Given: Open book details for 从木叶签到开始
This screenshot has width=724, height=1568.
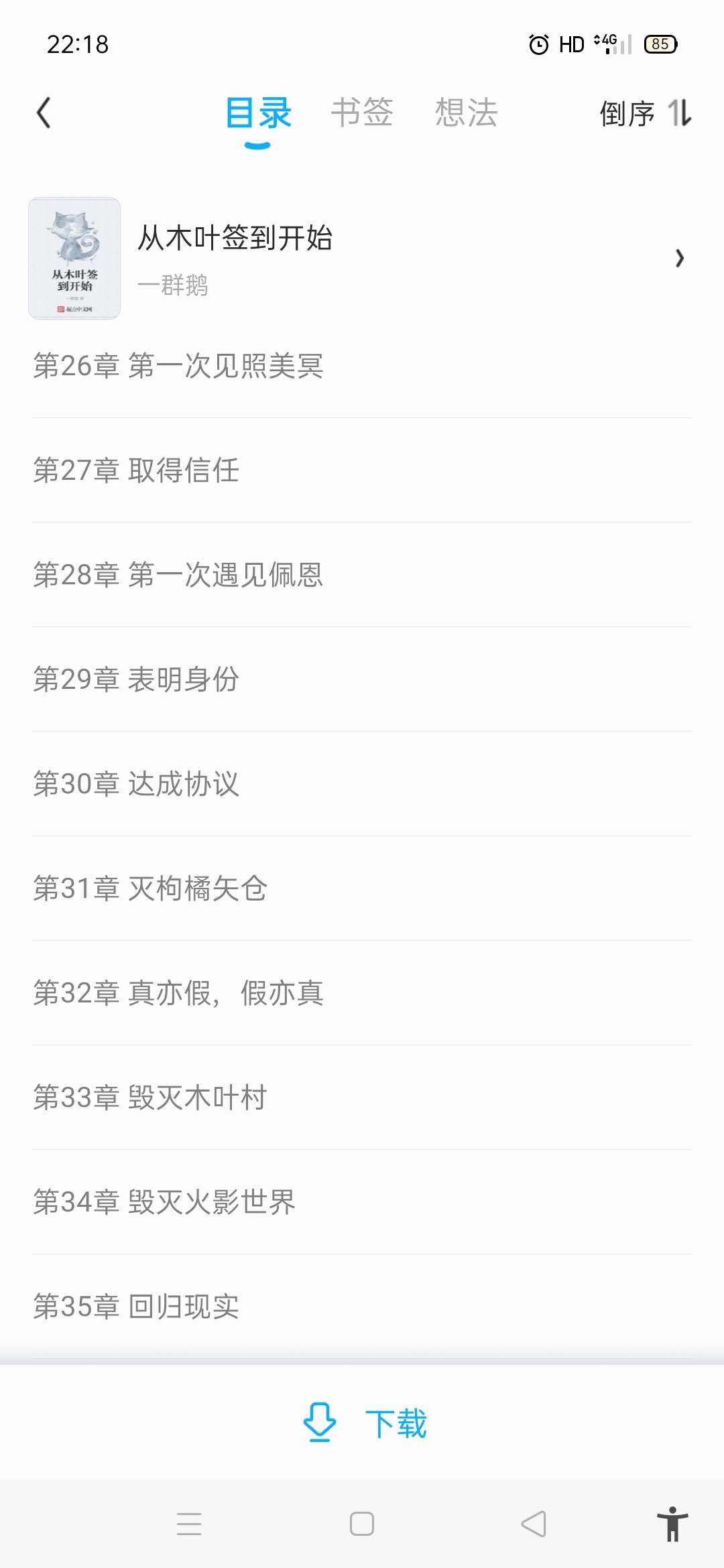Looking at the screenshot, I should (x=362, y=258).
